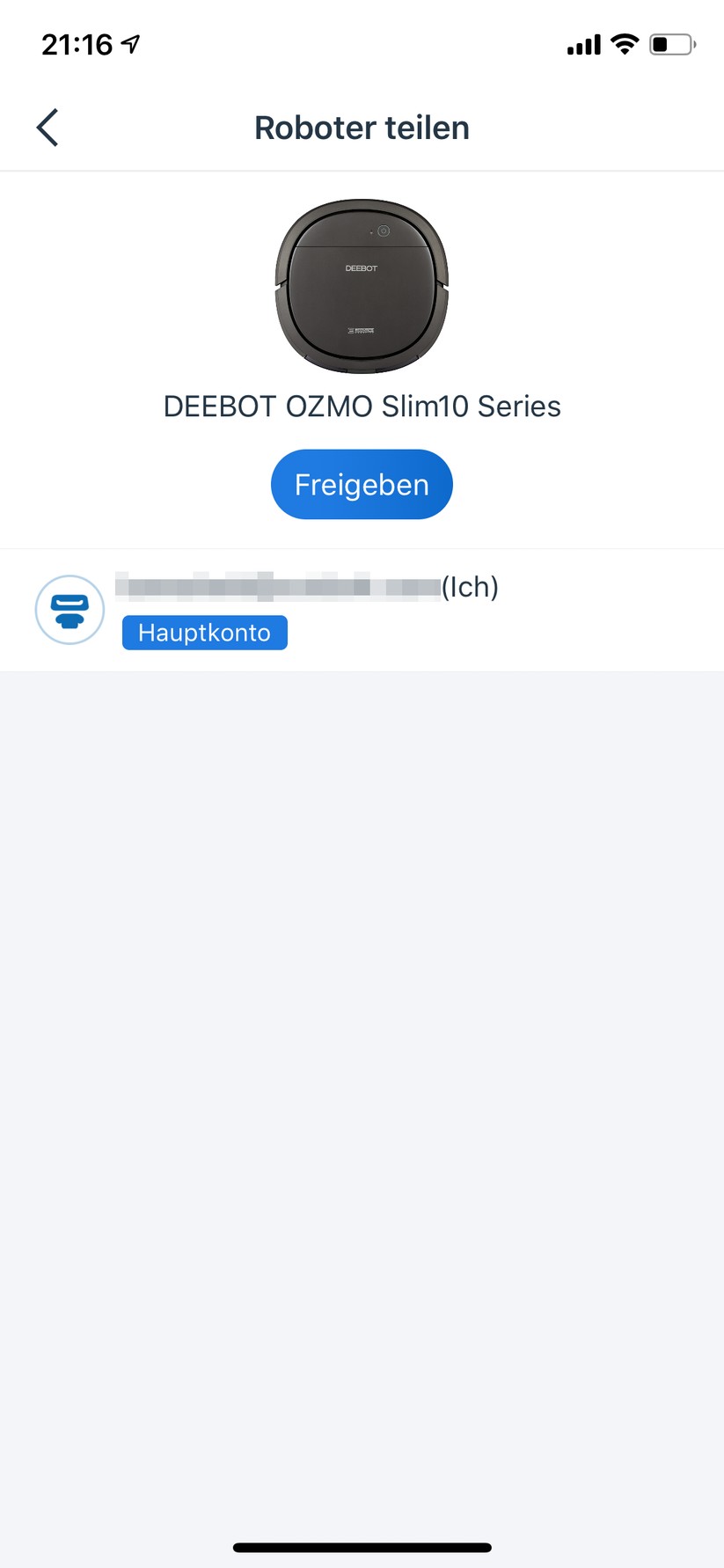Viewport: 724px width, 1568px height.
Task: Open the Hauptkonto badge
Action: pos(204,632)
